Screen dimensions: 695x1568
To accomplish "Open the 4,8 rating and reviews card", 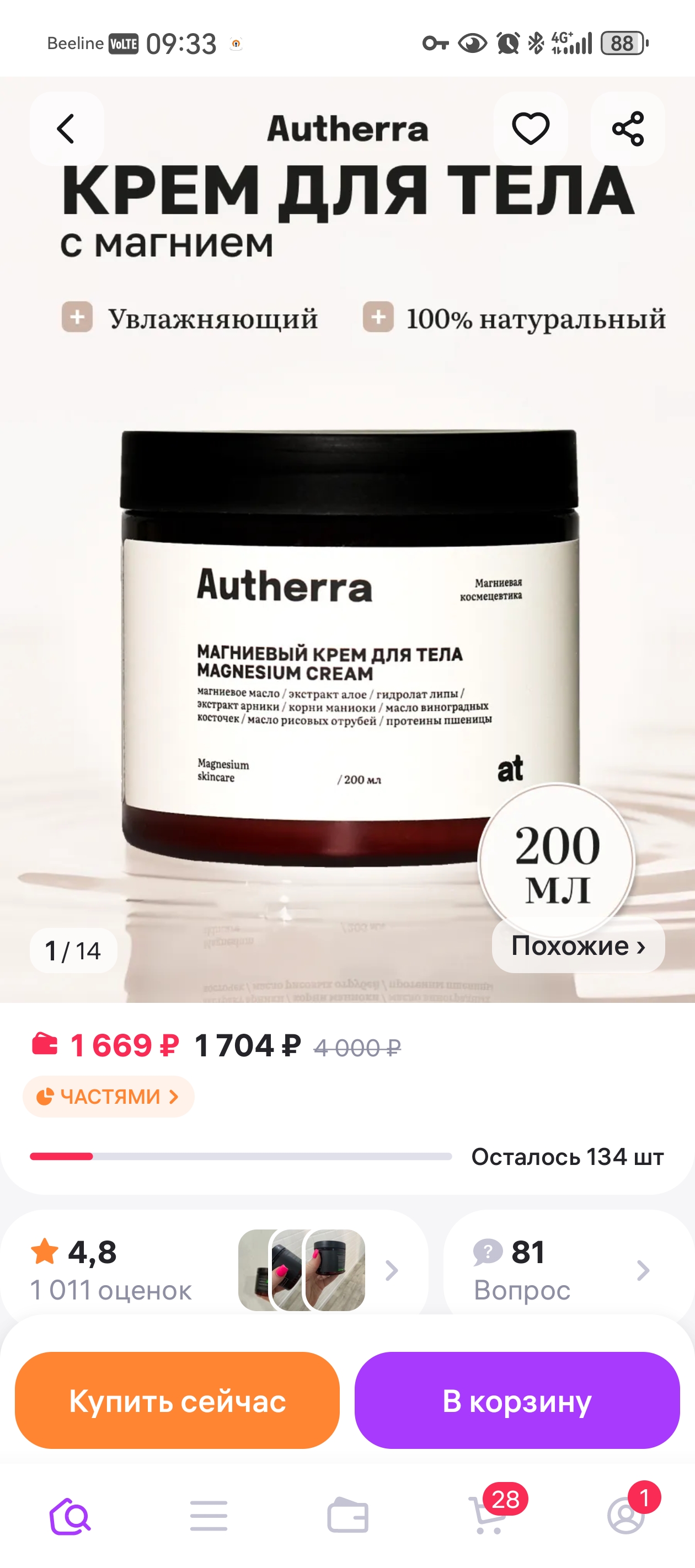I will click(213, 1270).
